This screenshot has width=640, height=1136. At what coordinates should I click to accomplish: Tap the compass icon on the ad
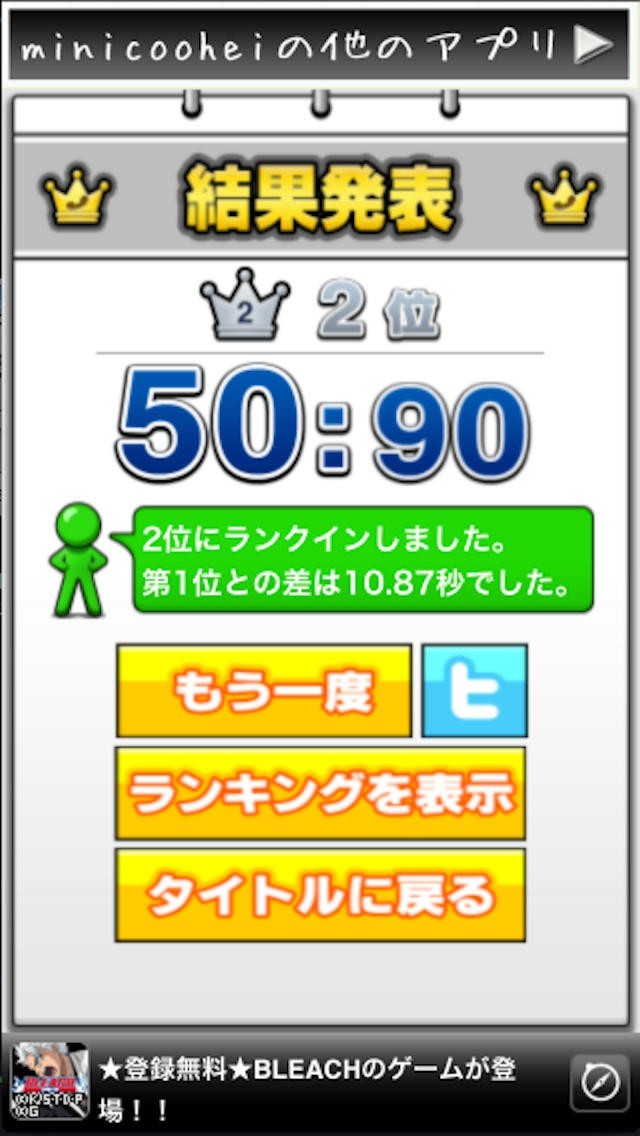(600, 1083)
